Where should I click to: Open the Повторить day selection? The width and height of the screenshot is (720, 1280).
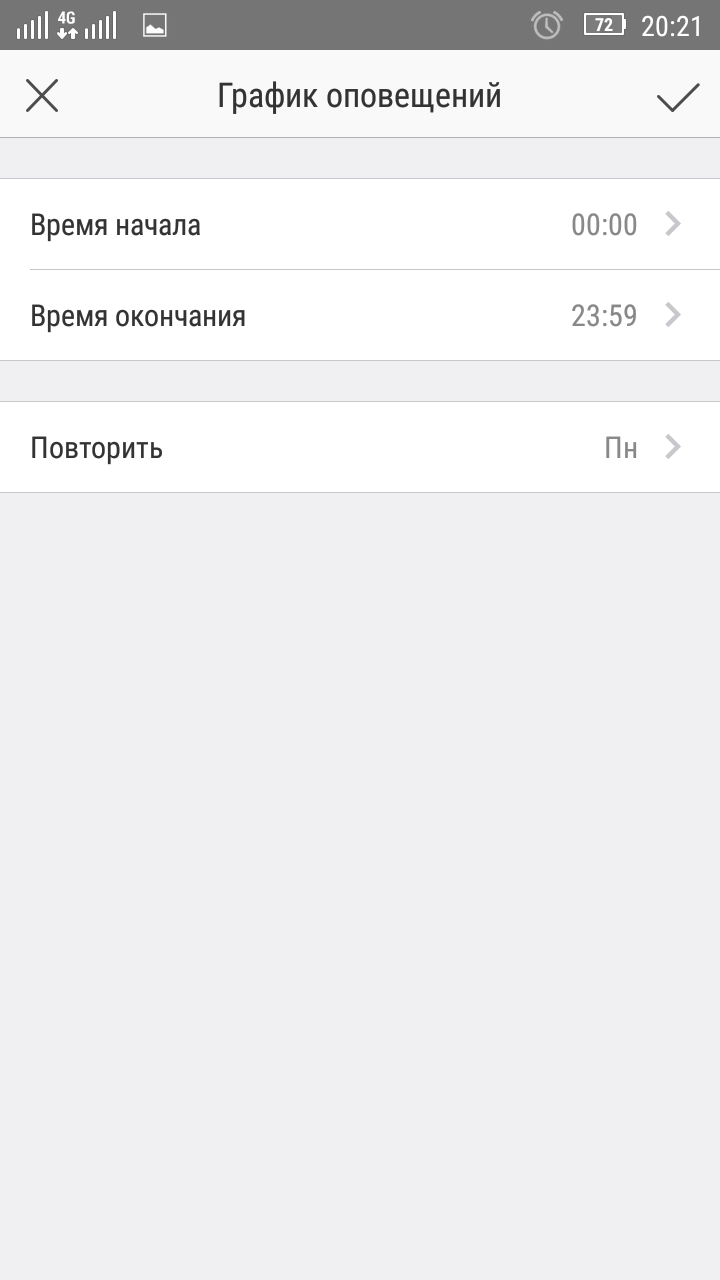pos(360,447)
